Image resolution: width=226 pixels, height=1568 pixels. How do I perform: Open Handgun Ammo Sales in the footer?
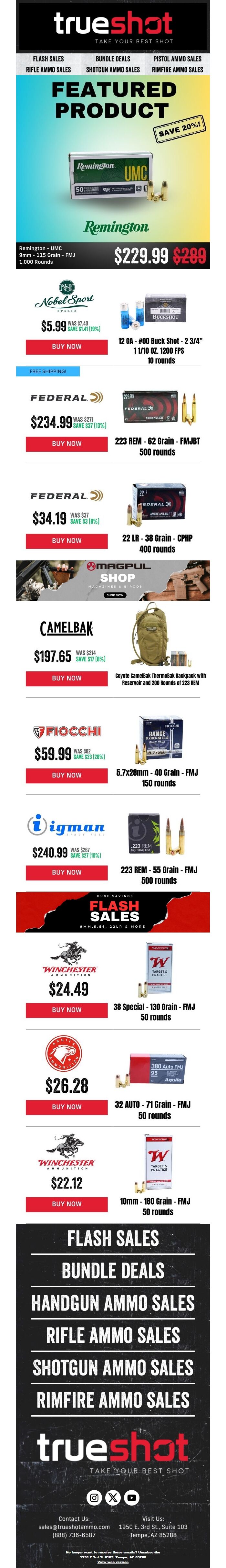click(113, 1303)
